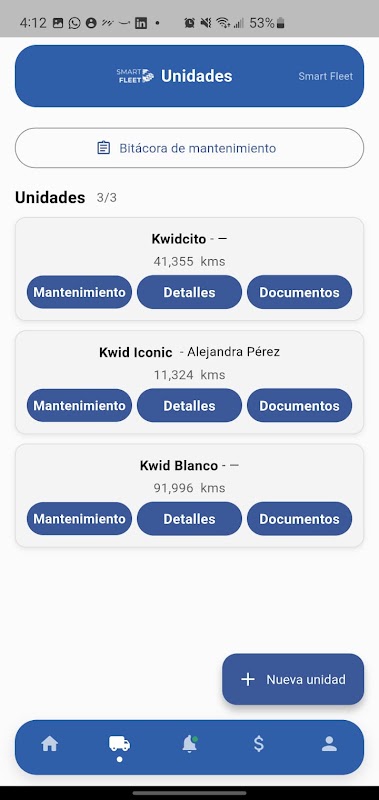Image resolution: width=379 pixels, height=800 pixels.
Task: Open Mantenimiento for Kwid Iconic
Action: [79, 406]
